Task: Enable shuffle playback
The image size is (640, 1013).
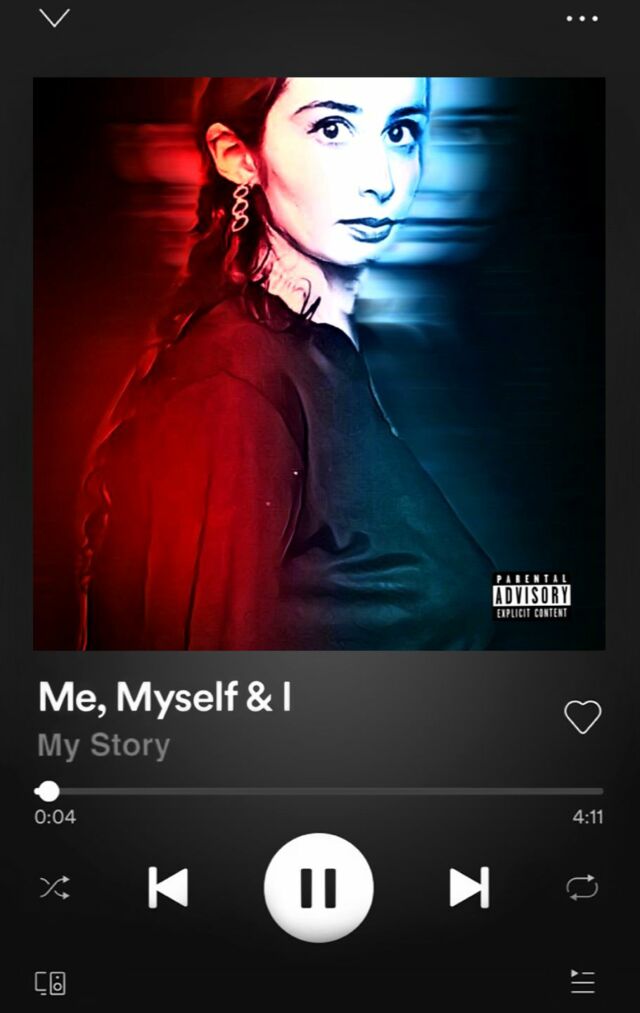Action: [54, 887]
